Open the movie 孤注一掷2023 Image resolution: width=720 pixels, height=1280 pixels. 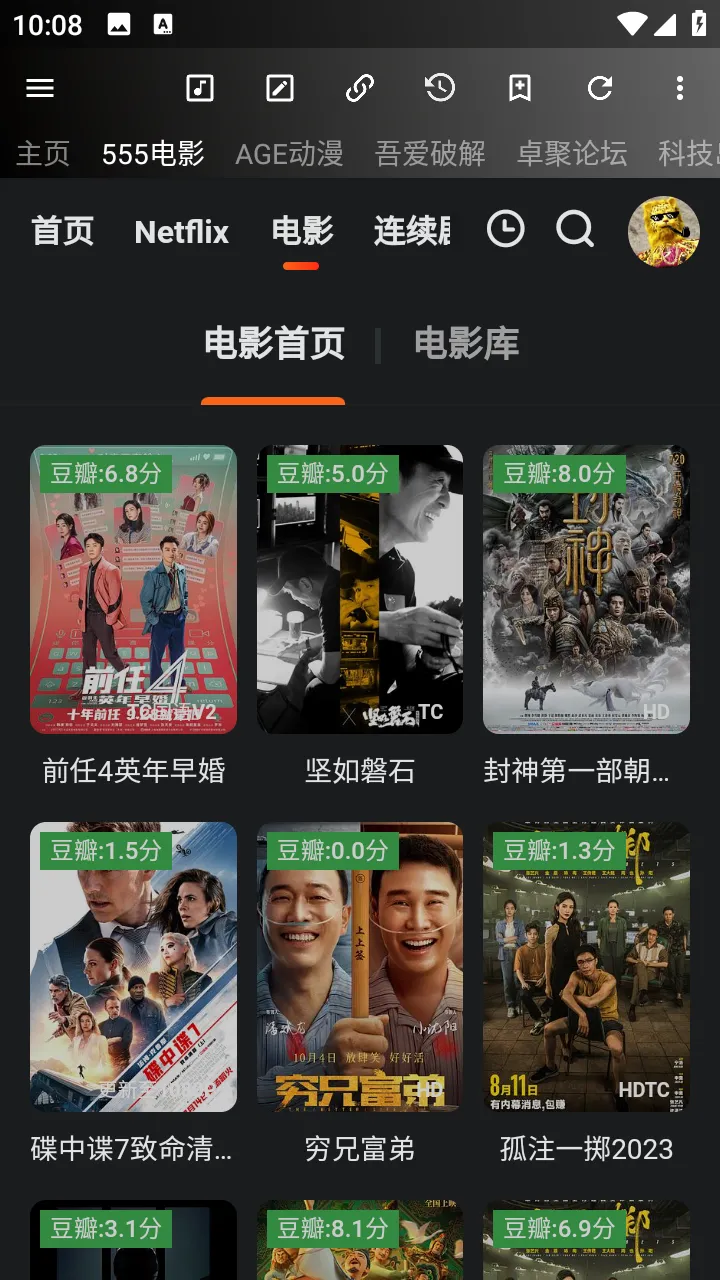pos(586,967)
